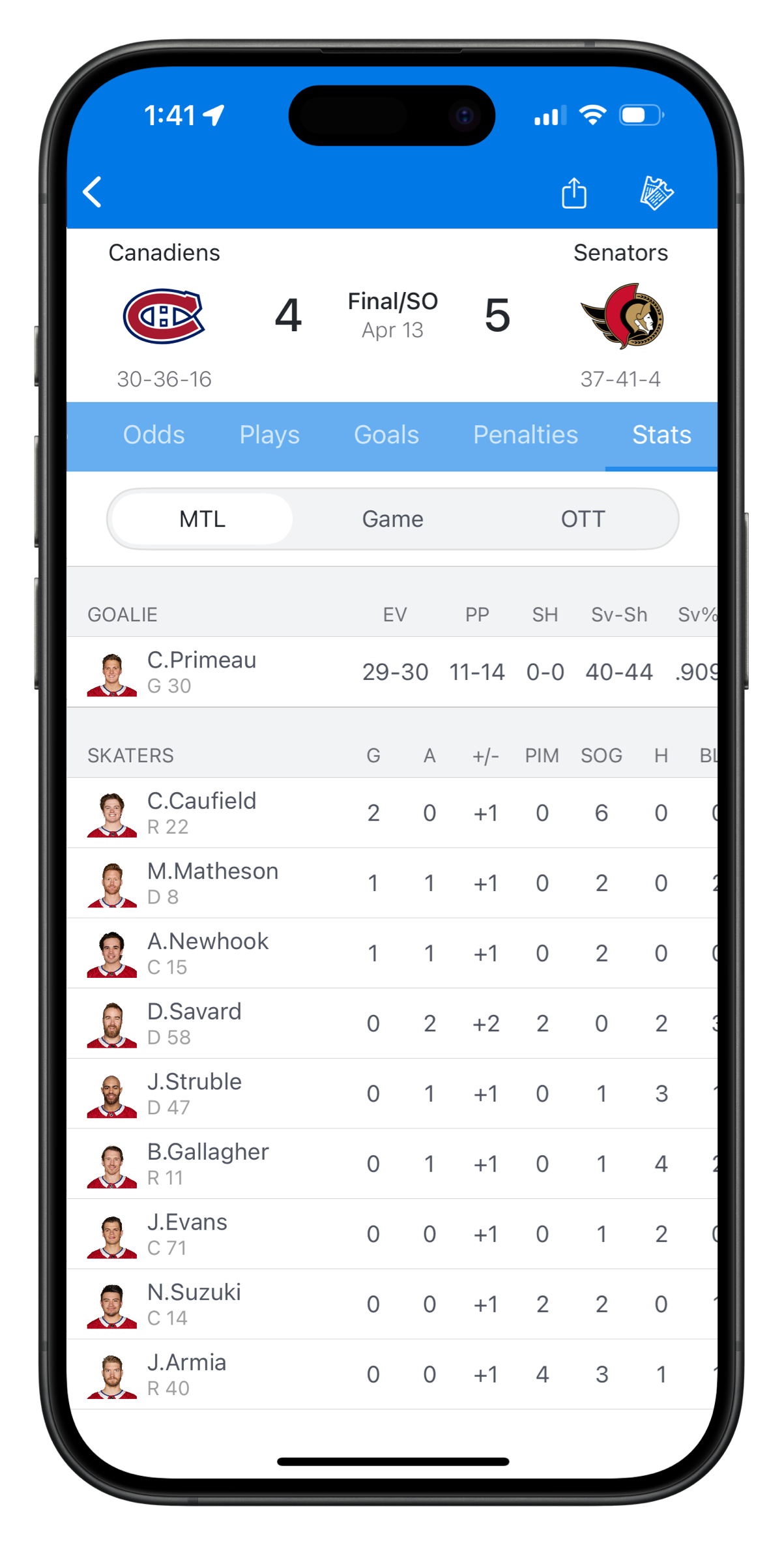The height and width of the screenshot is (1545, 784).
Task: Select the MTL team segment
Action: tap(202, 519)
